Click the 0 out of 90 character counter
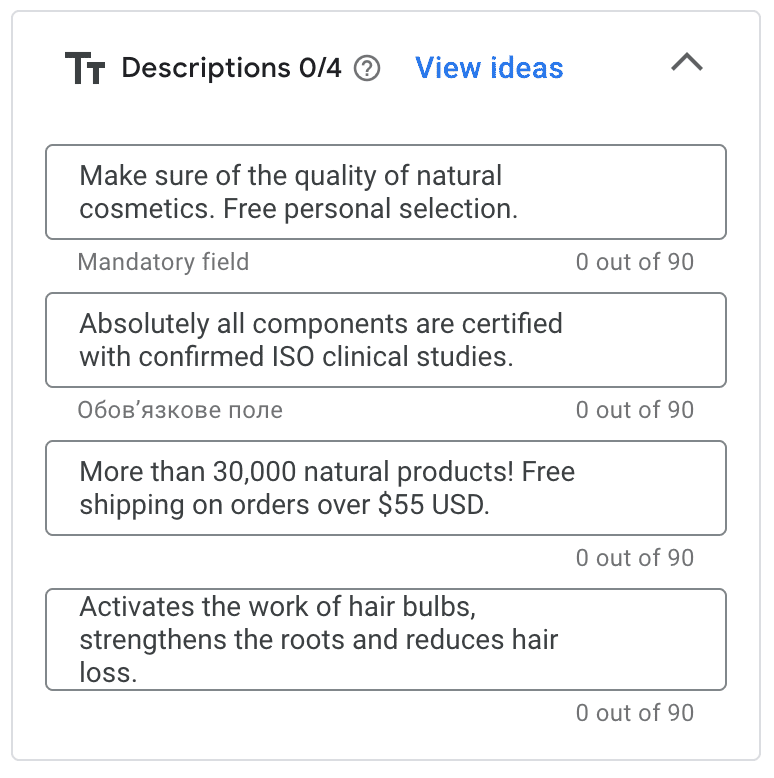This screenshot has width=774, height=778. point(635,262)
